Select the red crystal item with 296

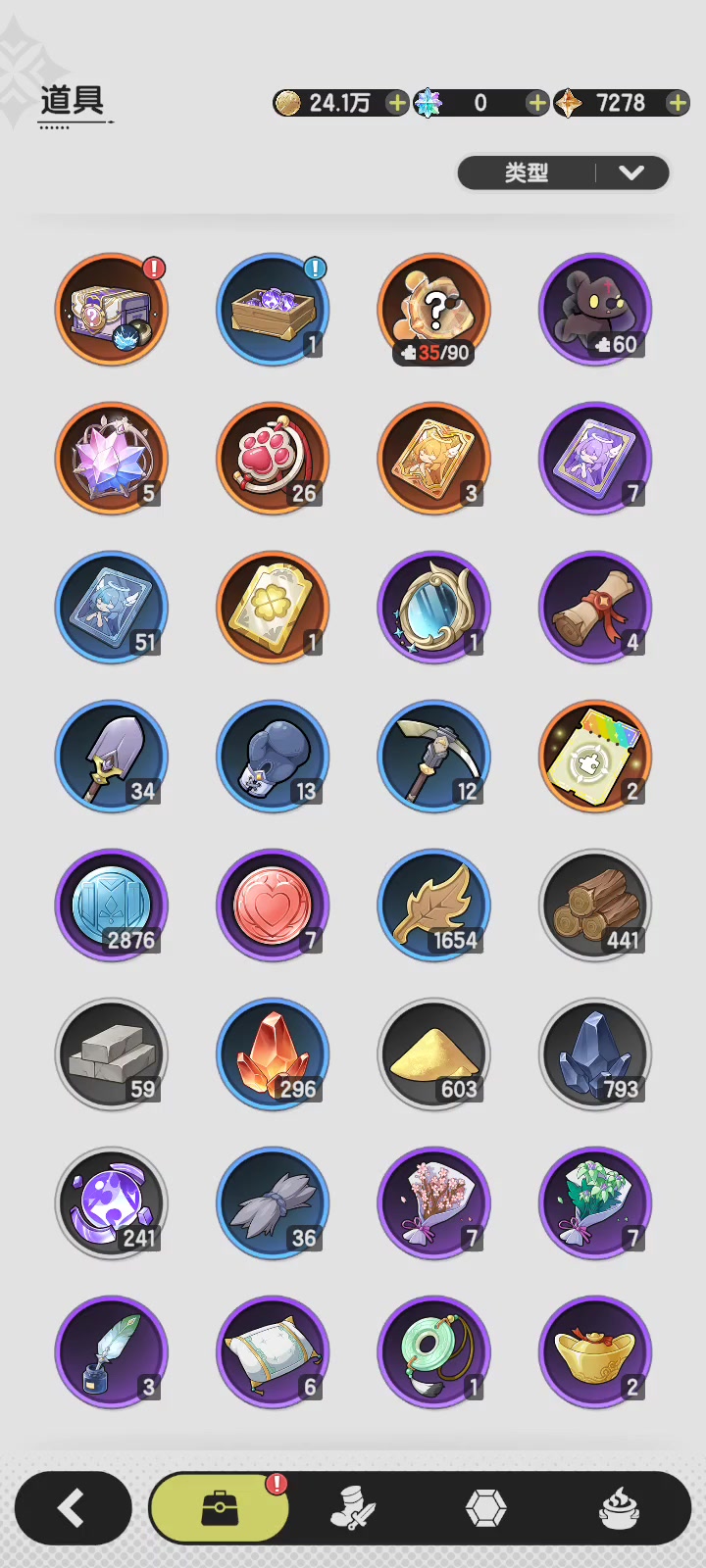click(273, 1054)
